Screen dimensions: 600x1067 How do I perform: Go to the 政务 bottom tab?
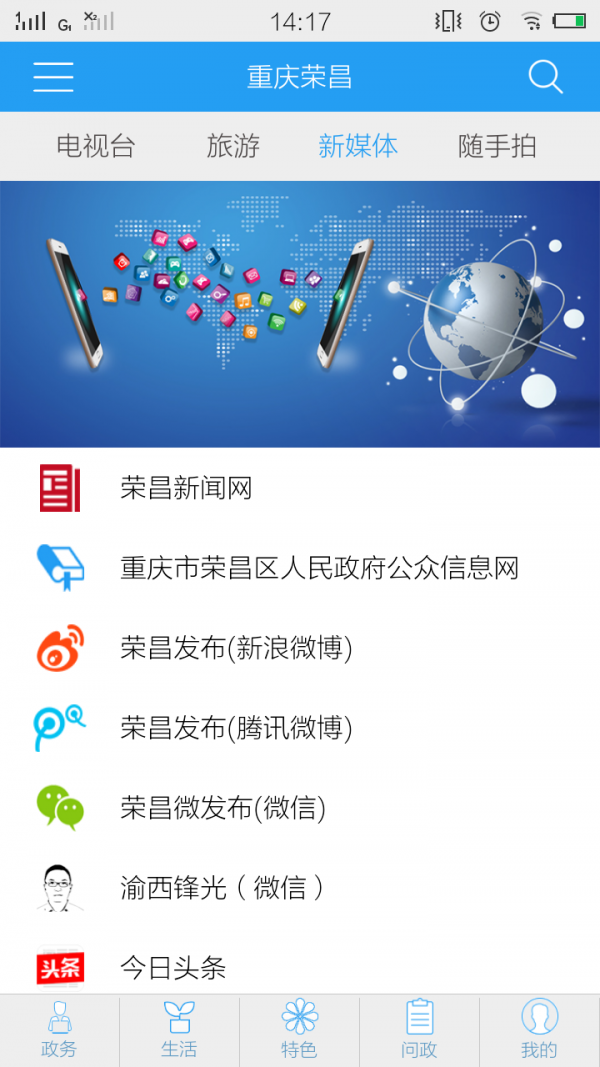pos(59,1030)
